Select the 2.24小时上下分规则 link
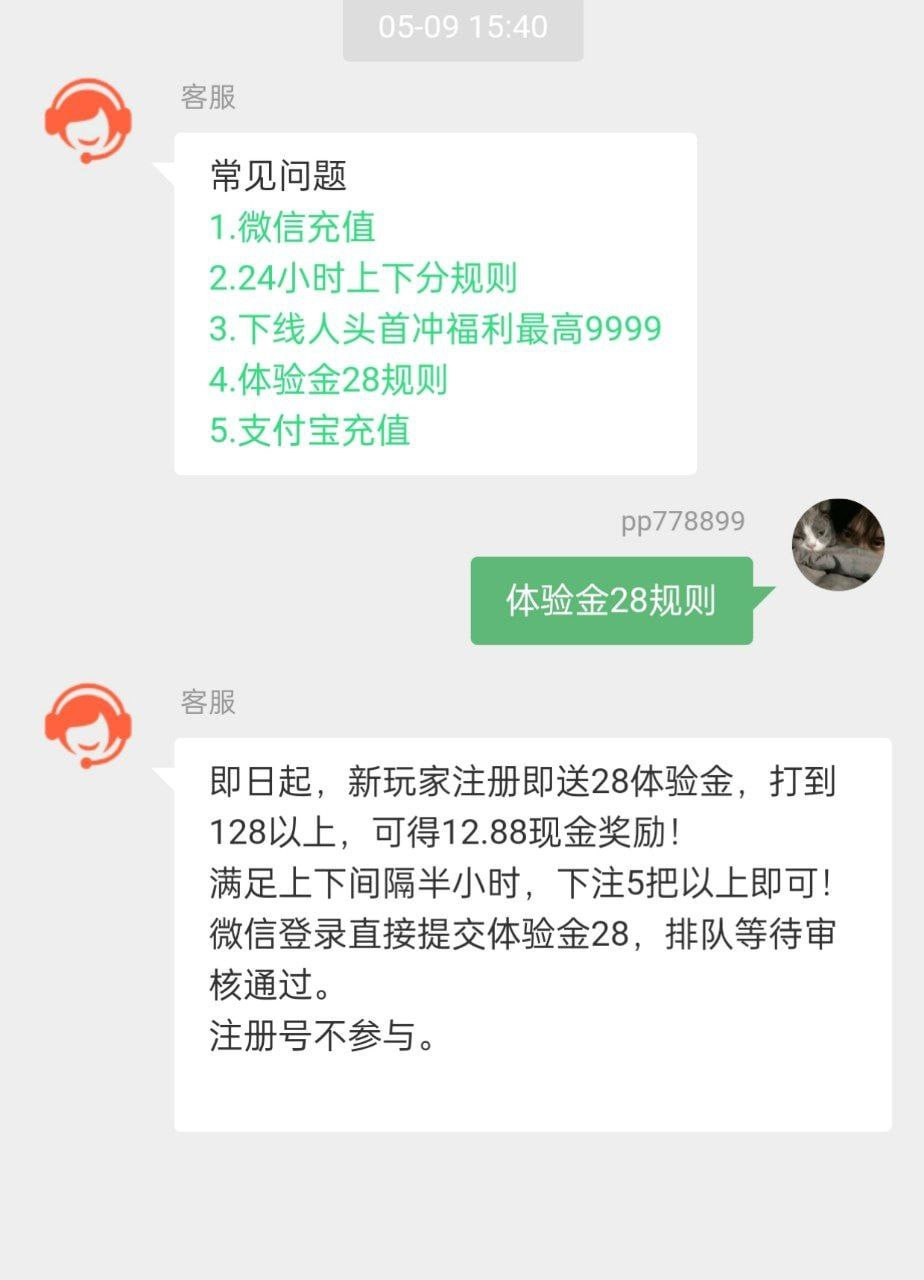This screenshot has height=1280, width=924. point(363,279)
